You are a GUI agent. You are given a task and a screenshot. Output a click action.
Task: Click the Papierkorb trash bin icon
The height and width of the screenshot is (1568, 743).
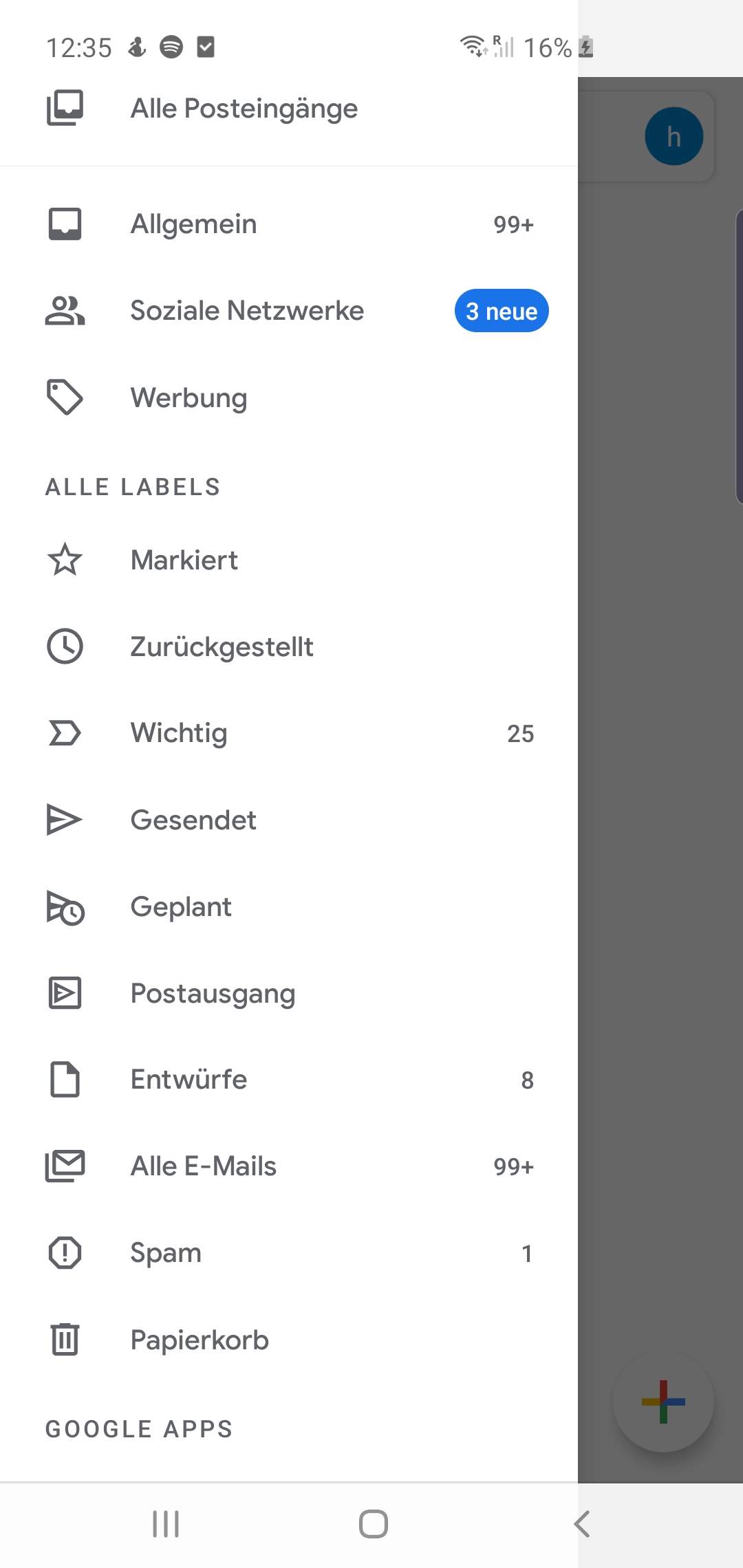tap(65, 1340)
